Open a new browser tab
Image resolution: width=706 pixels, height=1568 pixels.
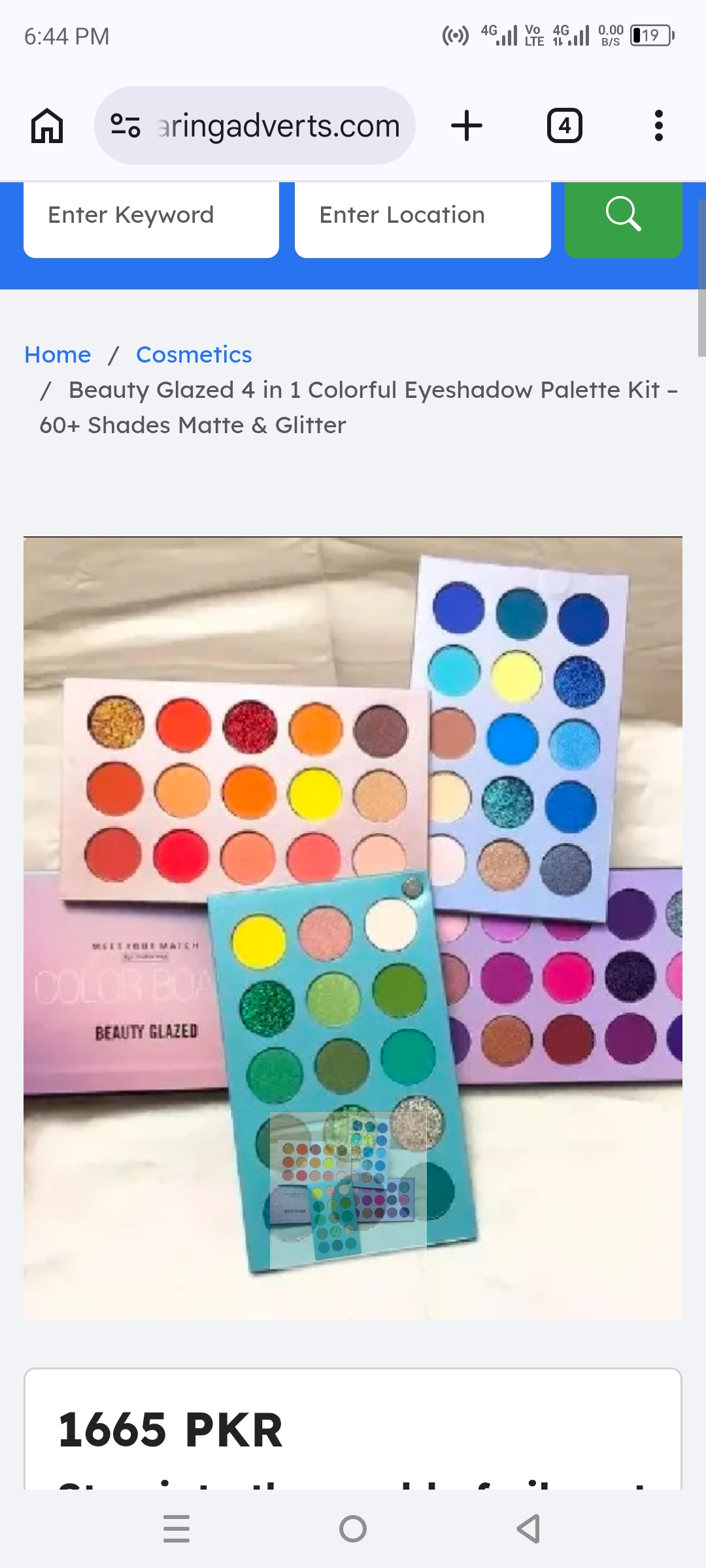467,125
